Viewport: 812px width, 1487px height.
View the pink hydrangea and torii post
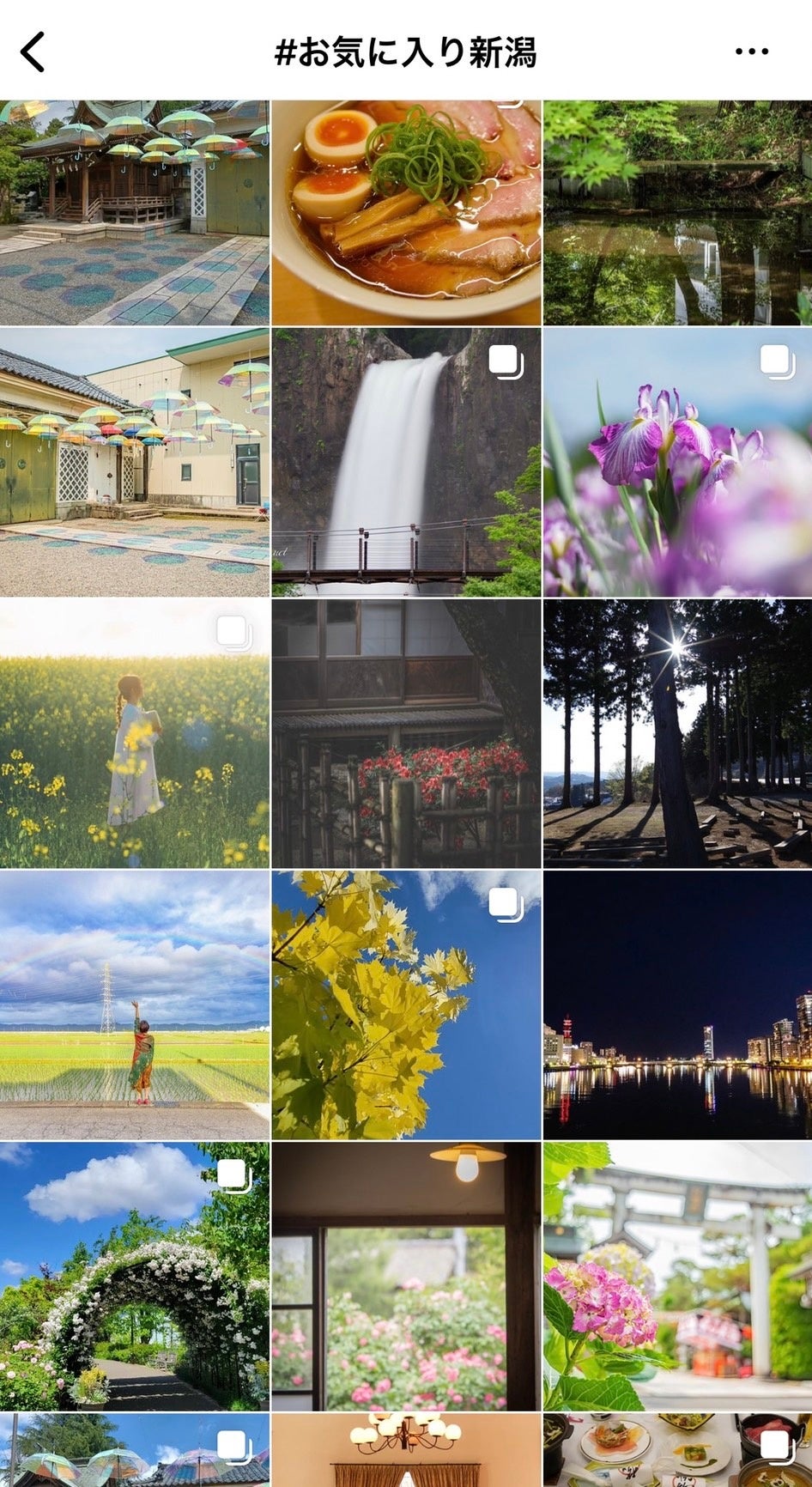[677, 1276]
